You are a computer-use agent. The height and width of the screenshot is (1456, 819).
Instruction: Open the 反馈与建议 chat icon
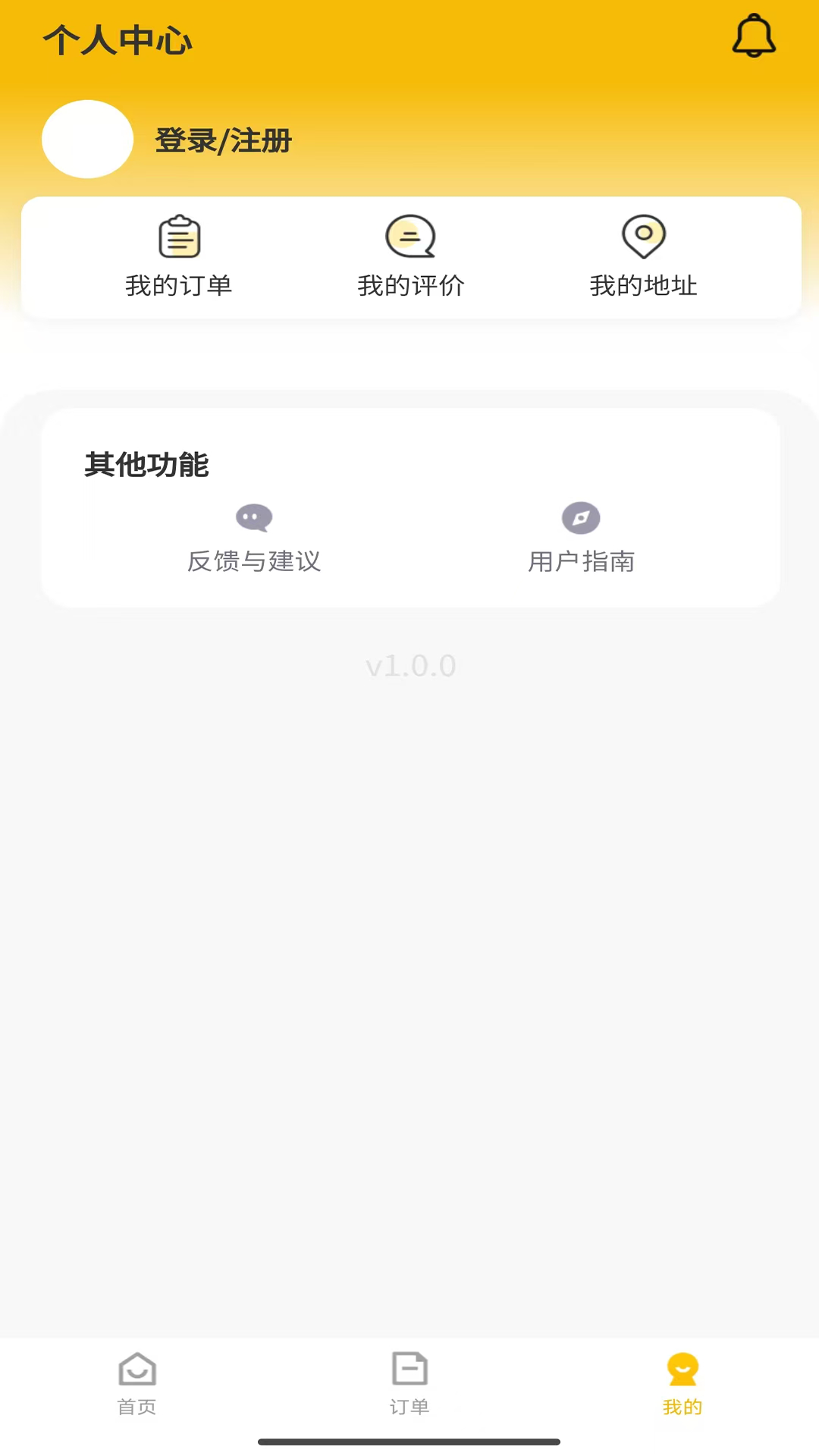253,518
